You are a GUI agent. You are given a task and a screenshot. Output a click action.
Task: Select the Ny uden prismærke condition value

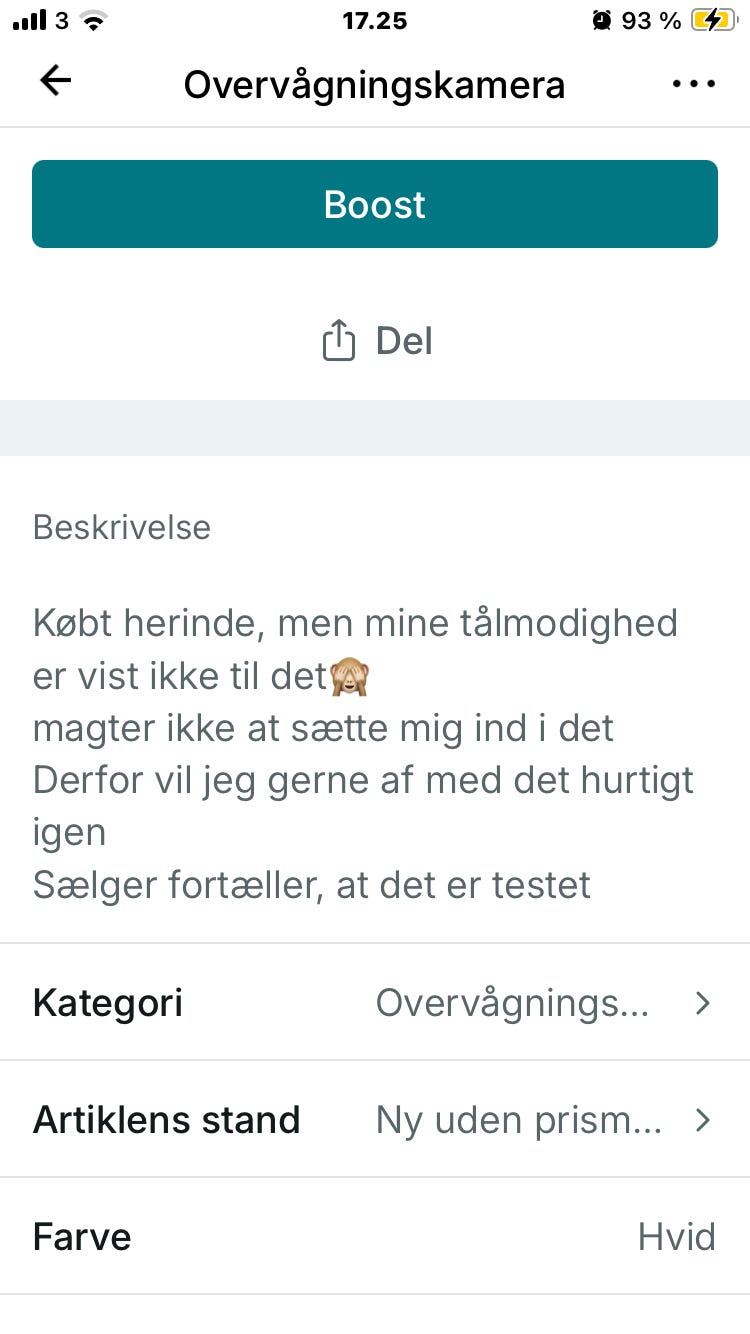pyautogui.click(x=517, y=1119)
